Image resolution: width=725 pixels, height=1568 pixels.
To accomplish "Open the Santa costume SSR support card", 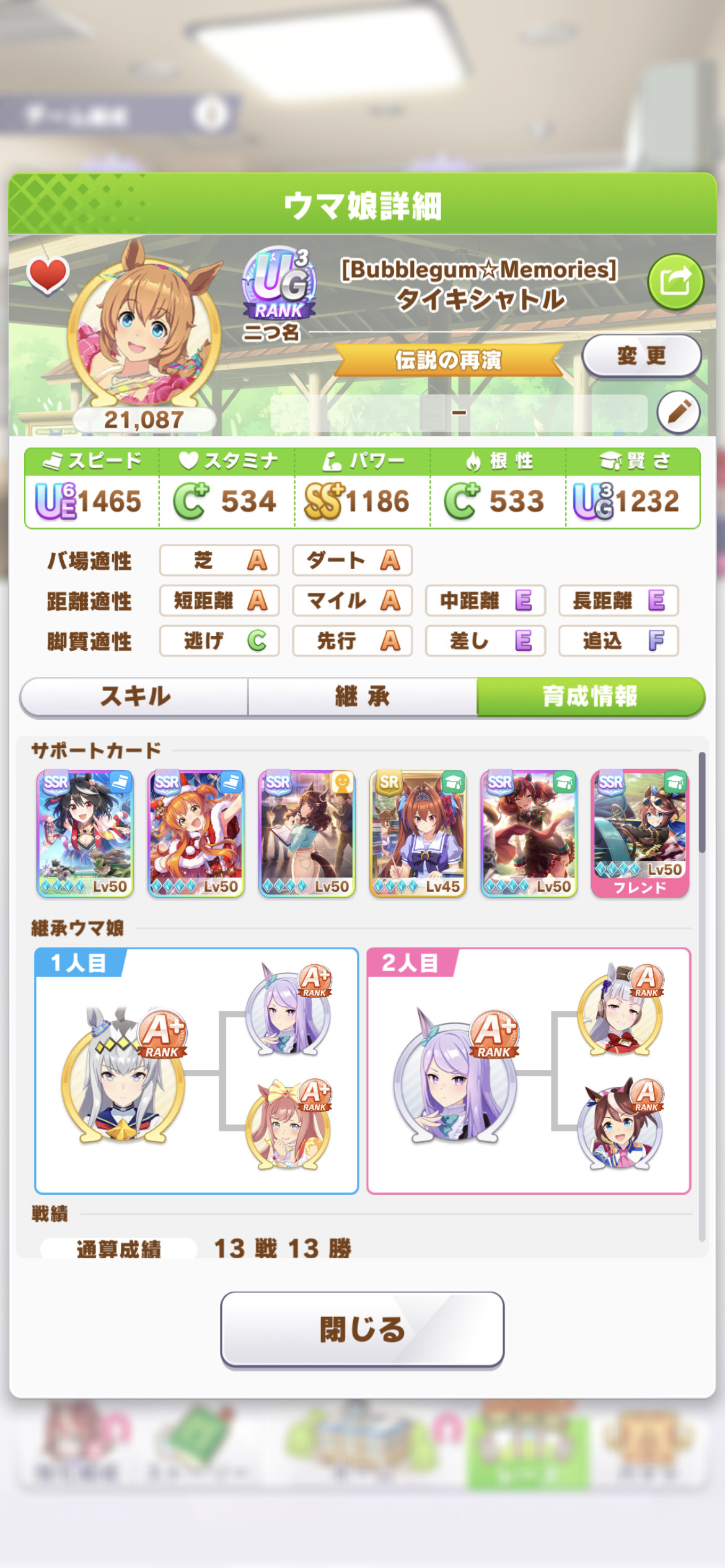I will (196, 834).
